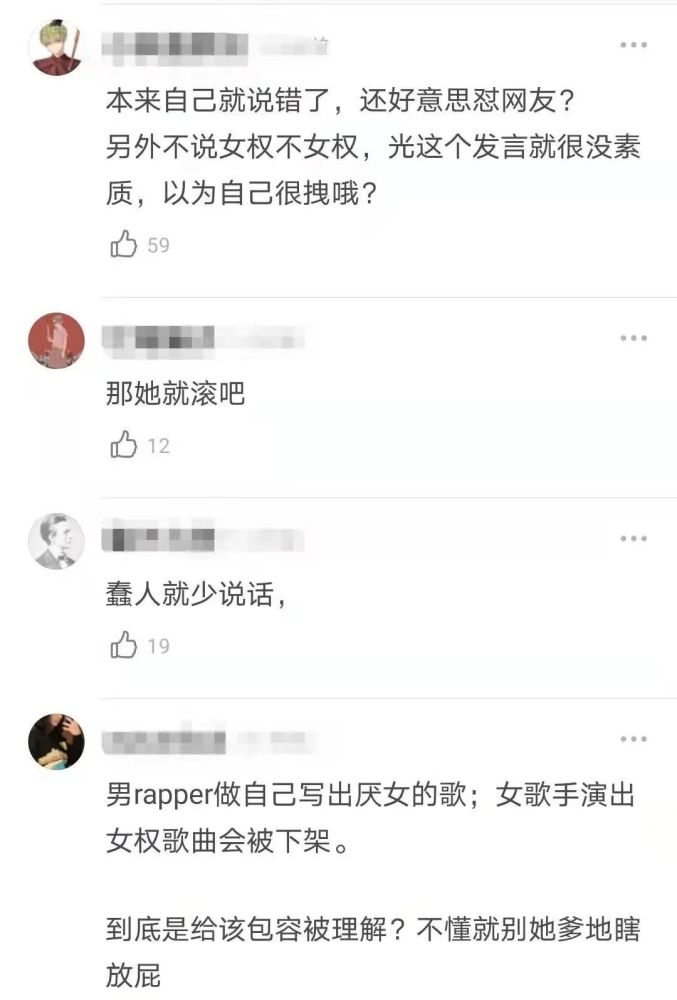The height and width of the screenshot is (1000, 677).
Task: Open overflow menu for the 男rapper comment
Action: point(633,739)
